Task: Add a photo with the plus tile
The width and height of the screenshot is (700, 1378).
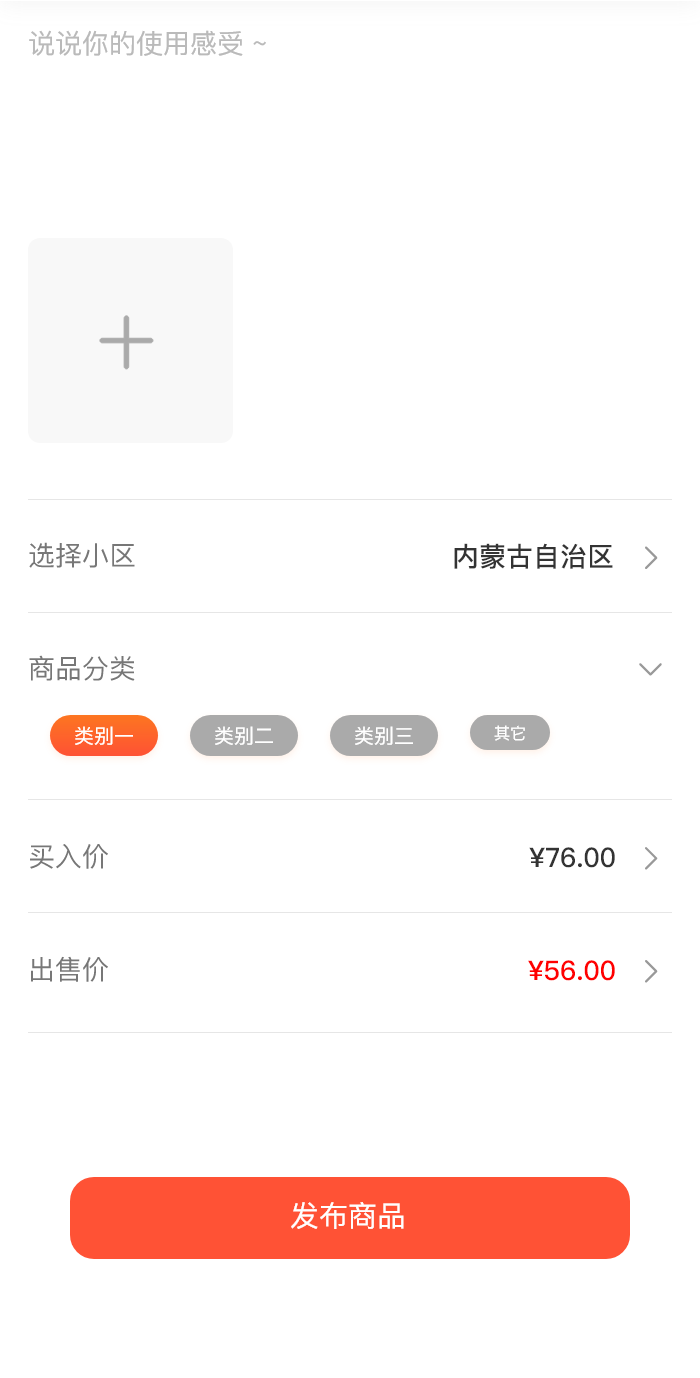Action: (130, 340)
